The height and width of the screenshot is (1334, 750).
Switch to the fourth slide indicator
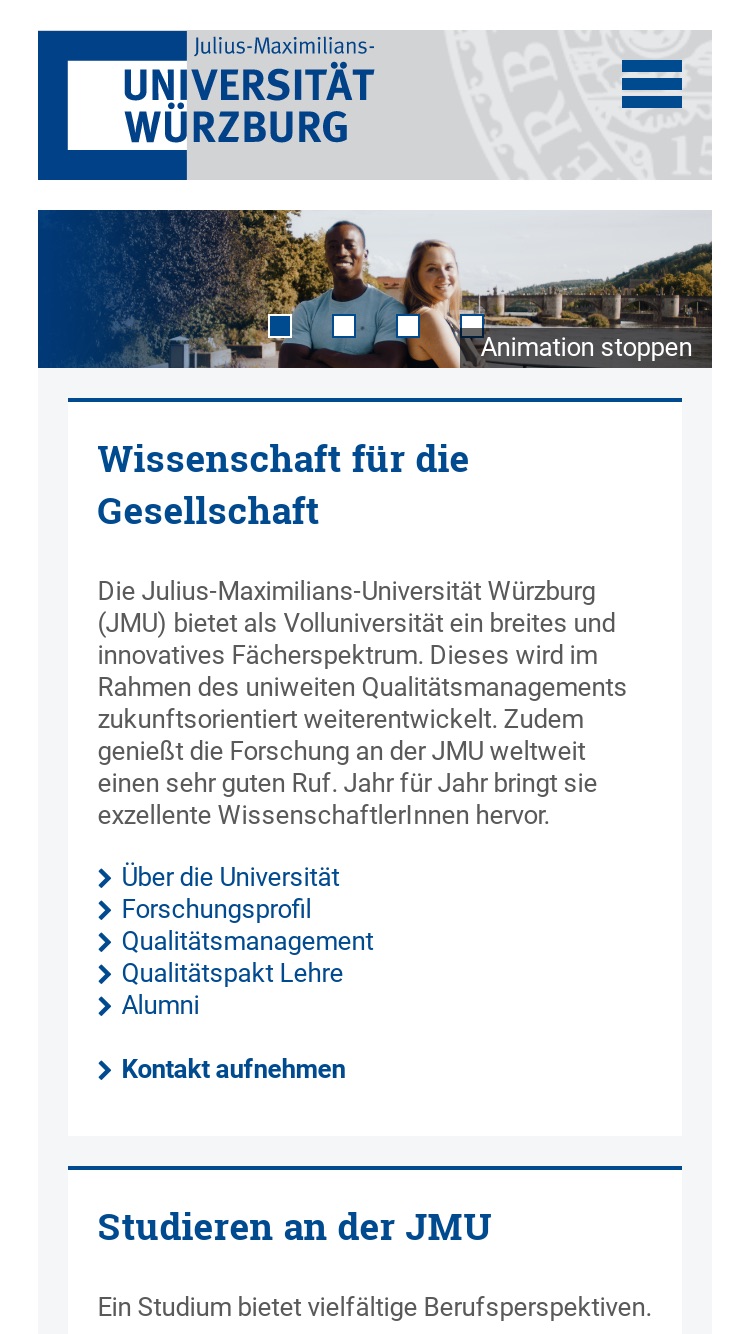[x=472, y=326]
